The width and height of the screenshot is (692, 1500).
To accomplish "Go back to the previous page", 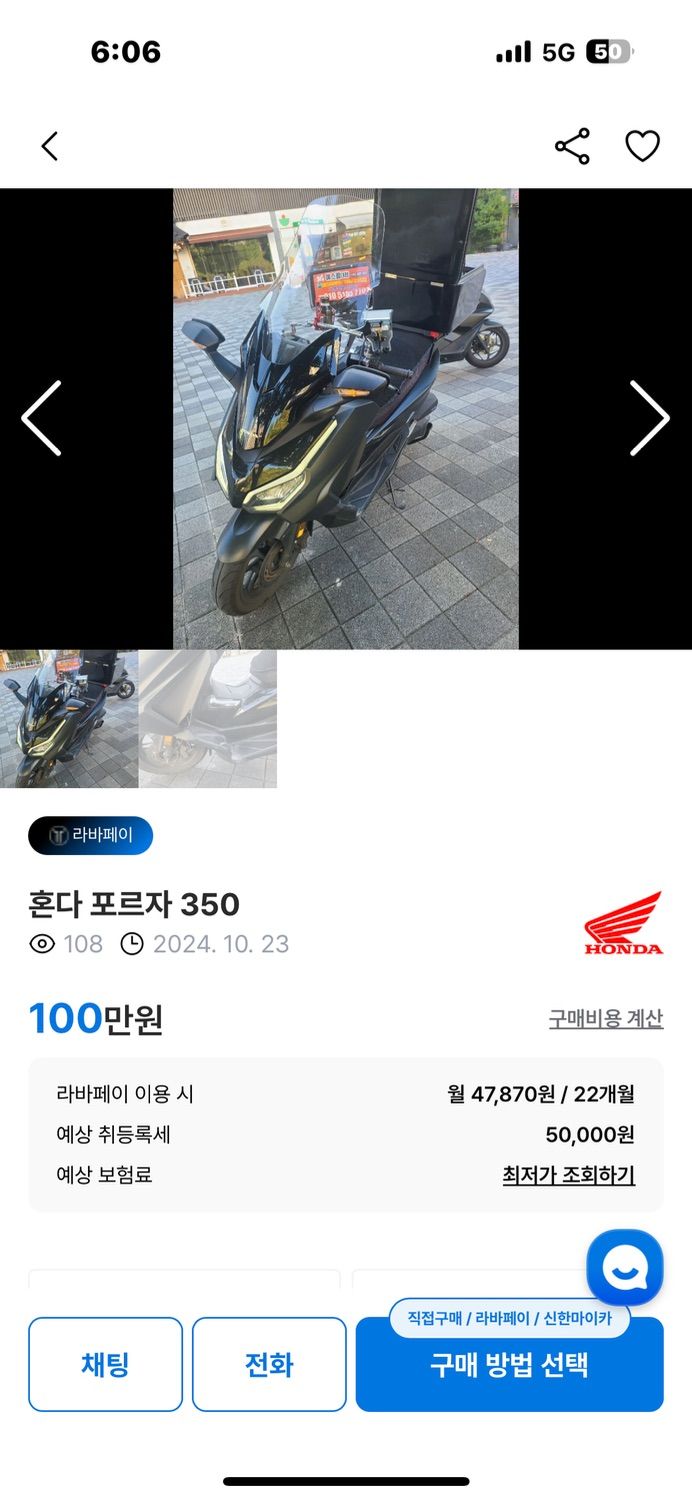I will 49,147.
